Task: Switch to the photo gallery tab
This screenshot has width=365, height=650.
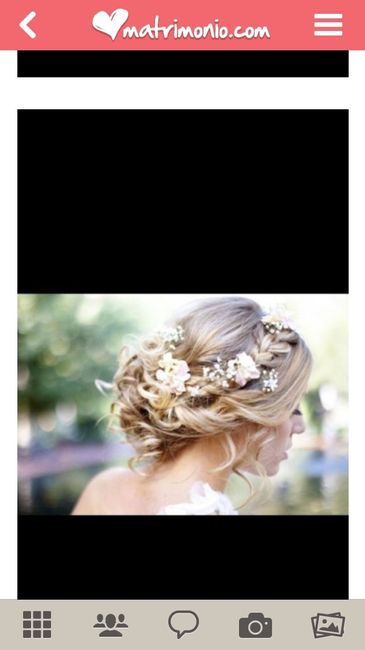Action: pos(328,625)
